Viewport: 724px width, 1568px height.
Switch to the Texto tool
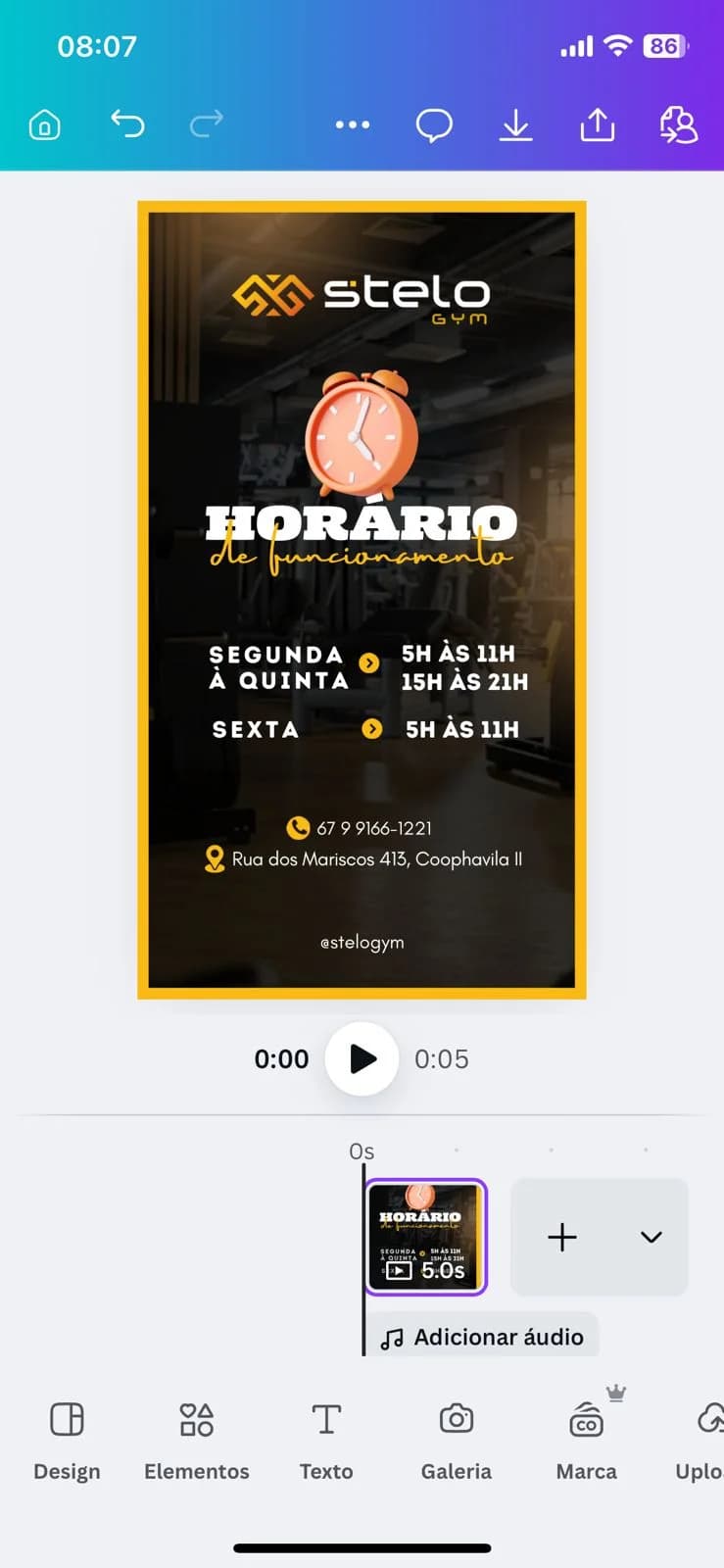(326, 1438)
